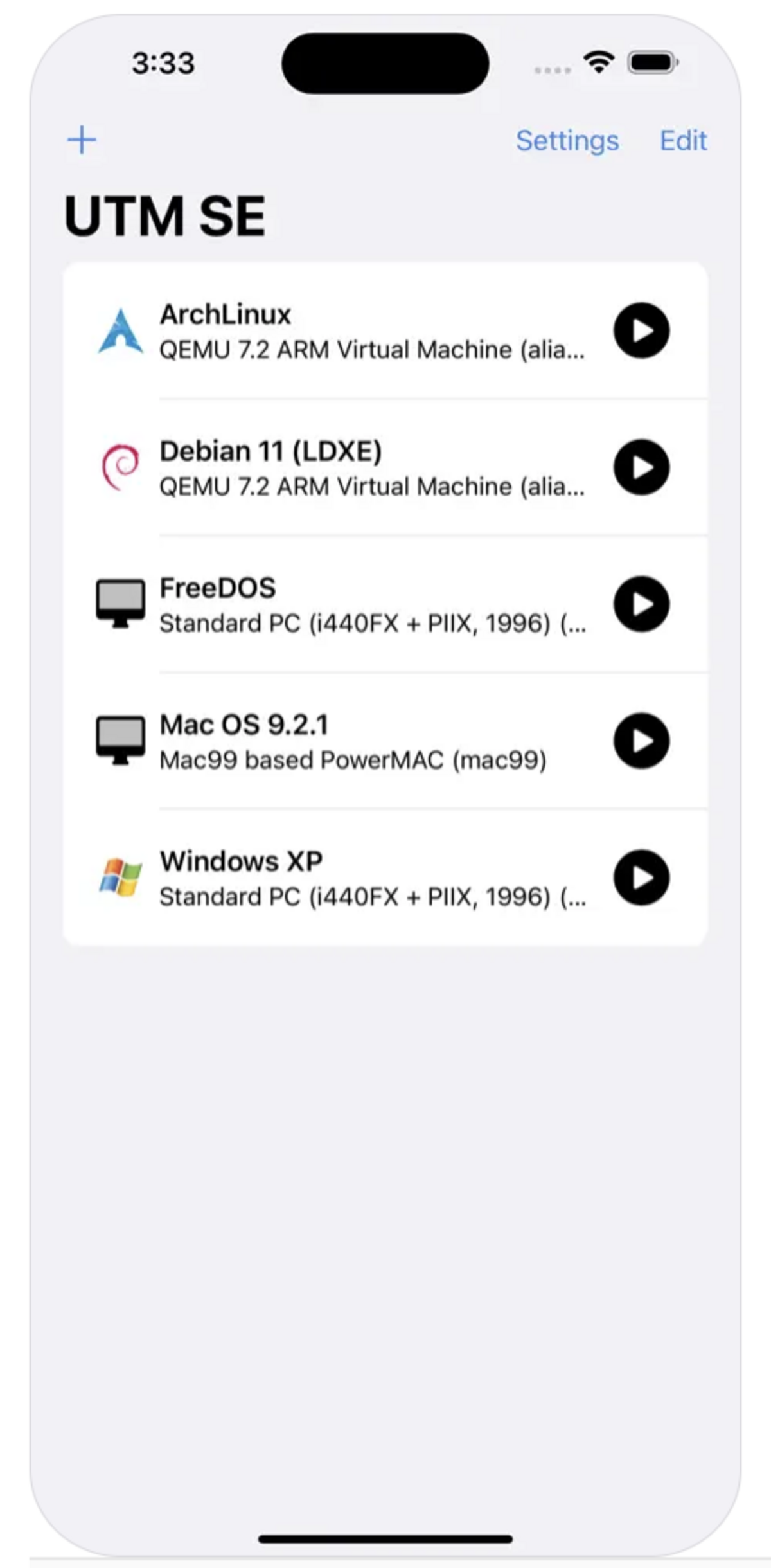
Task: Boot Windows XP with the play button
Action: [641, 878]
